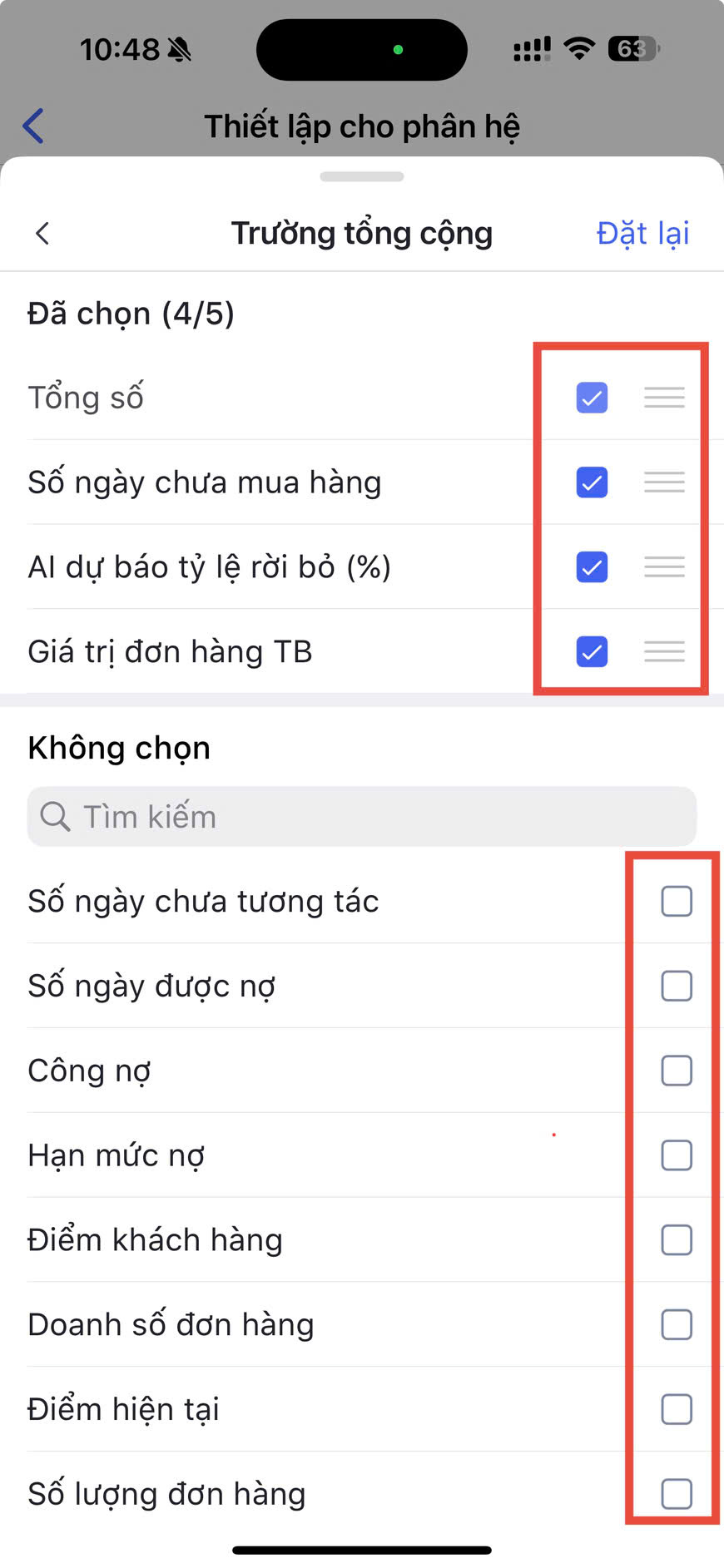
Task: Uncheck Số ngày chưa mua hàng
Action: click(592, 482)
